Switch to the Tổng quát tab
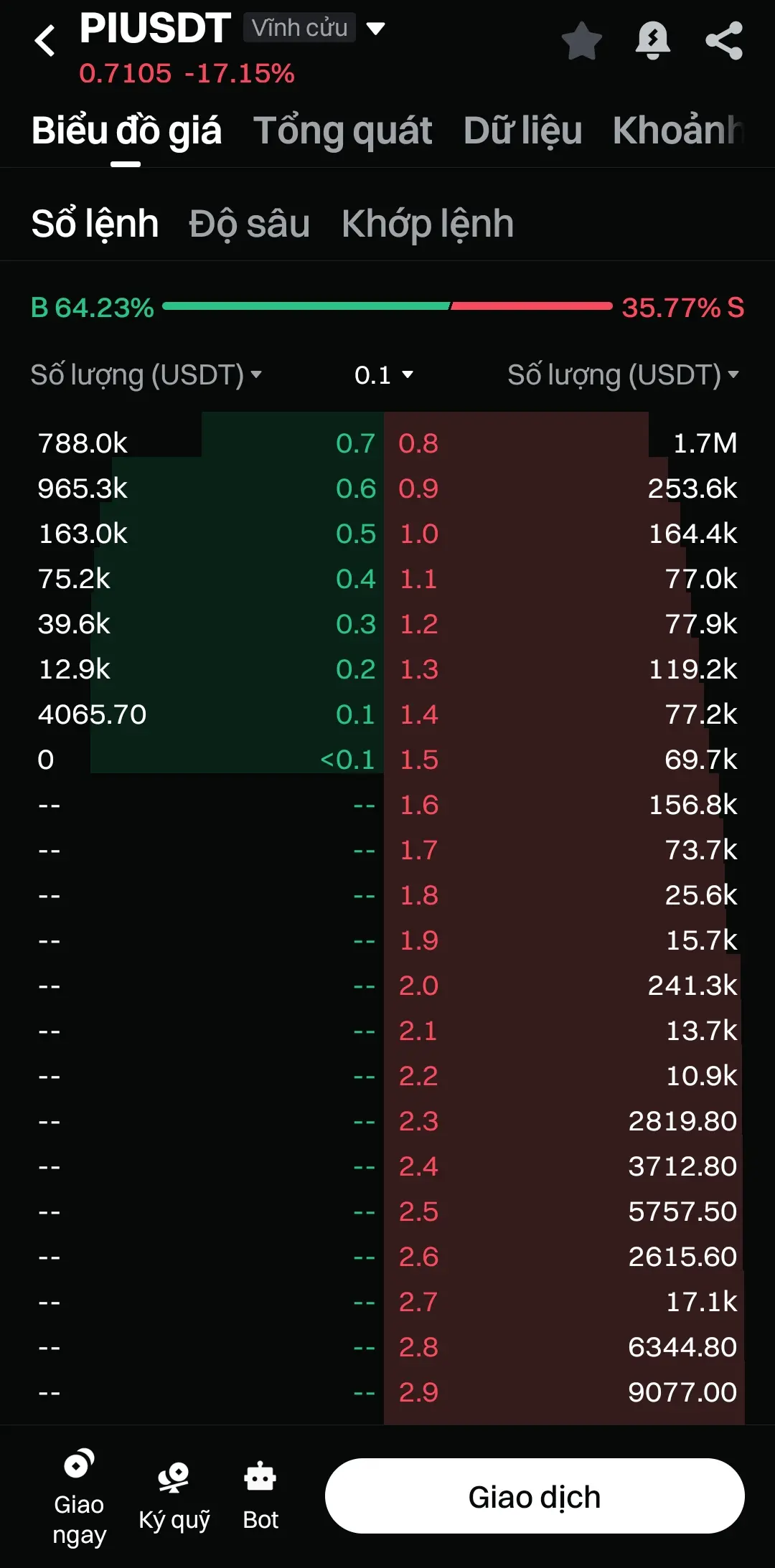The image size is (775, 1568). (x=342, y=131)
